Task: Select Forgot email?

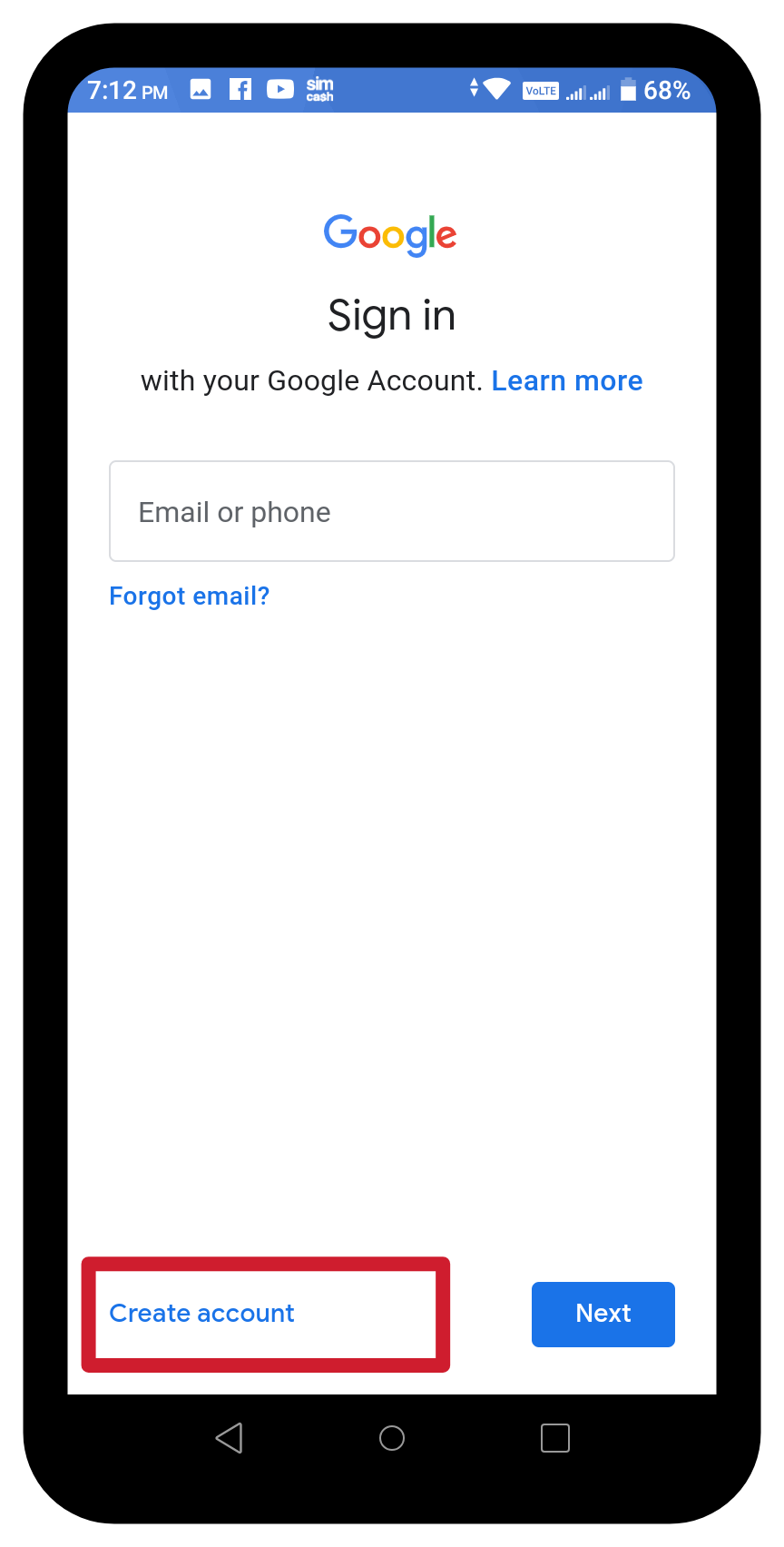Action: click(x=190, y=596)
